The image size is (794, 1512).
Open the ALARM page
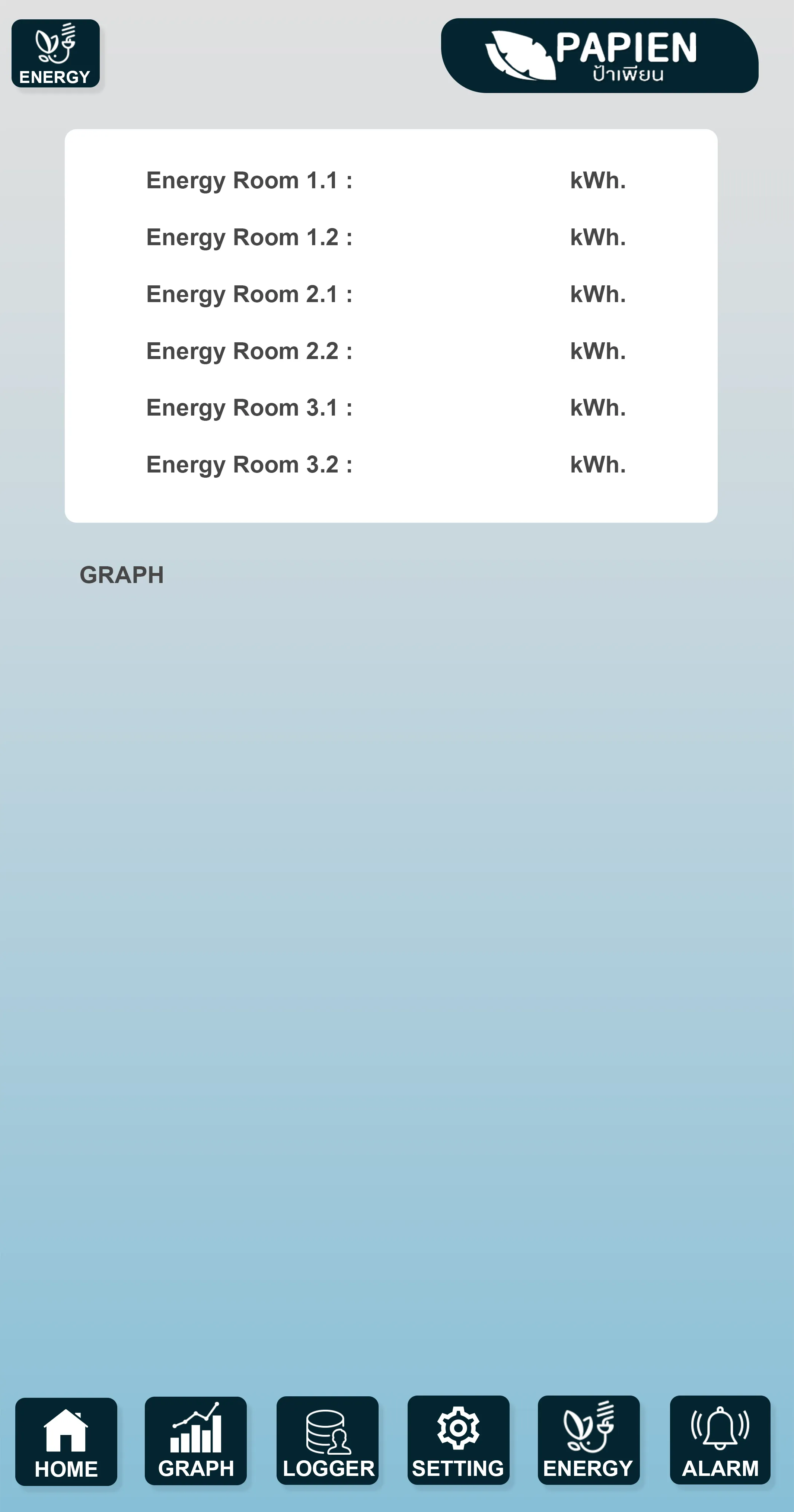(x=720, y=1440)
